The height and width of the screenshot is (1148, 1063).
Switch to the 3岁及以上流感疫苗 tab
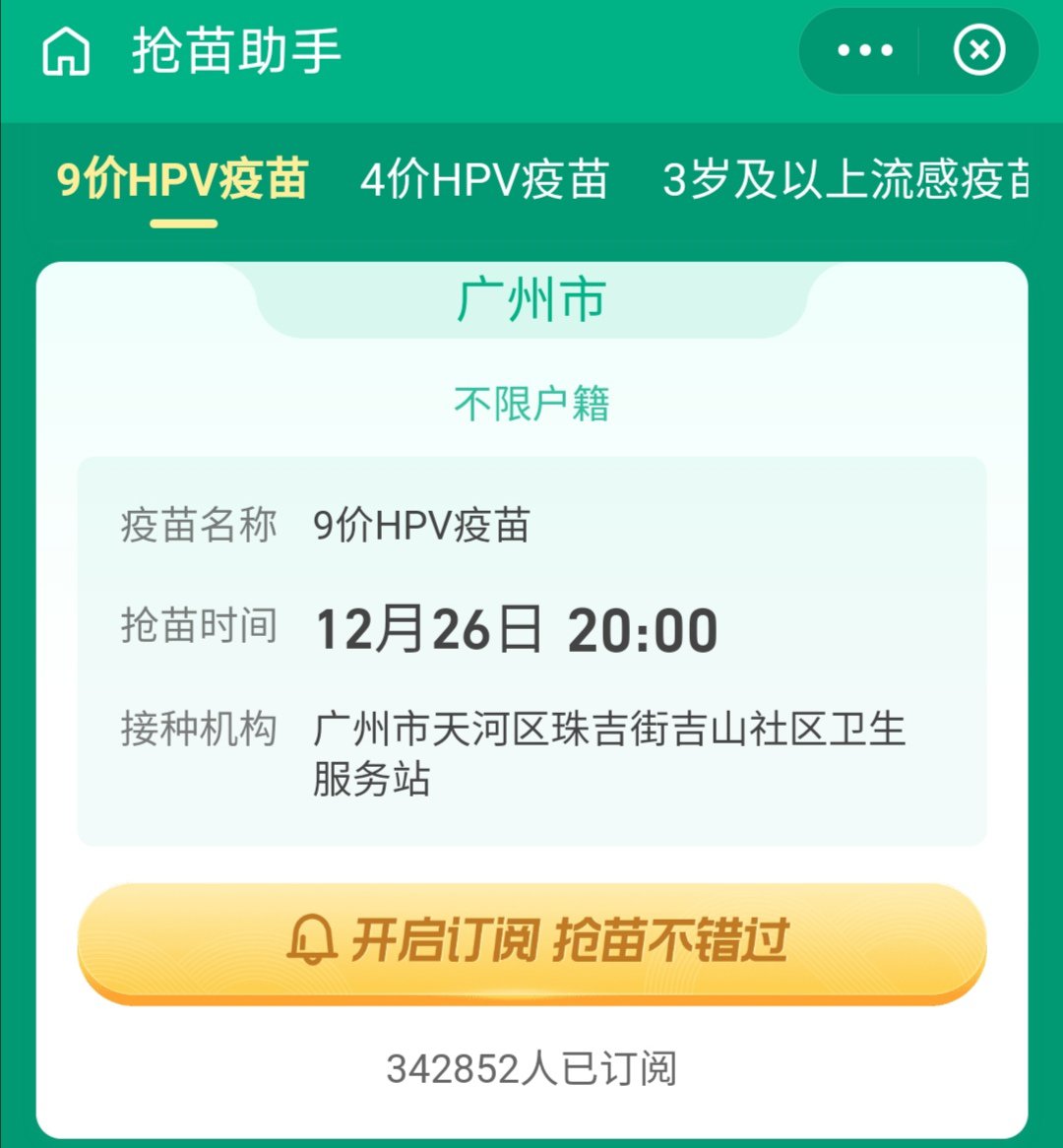point(846,180)
